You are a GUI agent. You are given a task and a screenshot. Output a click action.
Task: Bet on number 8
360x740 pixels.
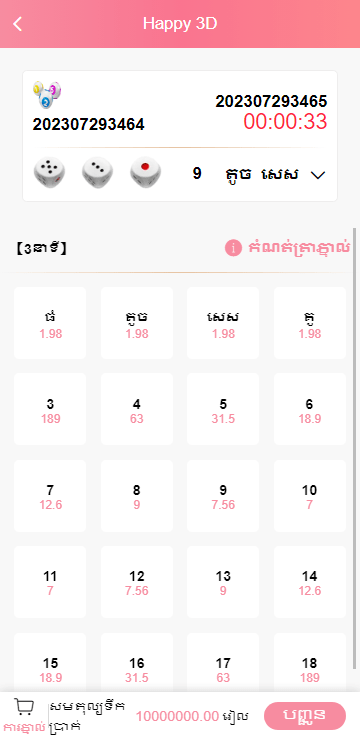click(137, 496)
